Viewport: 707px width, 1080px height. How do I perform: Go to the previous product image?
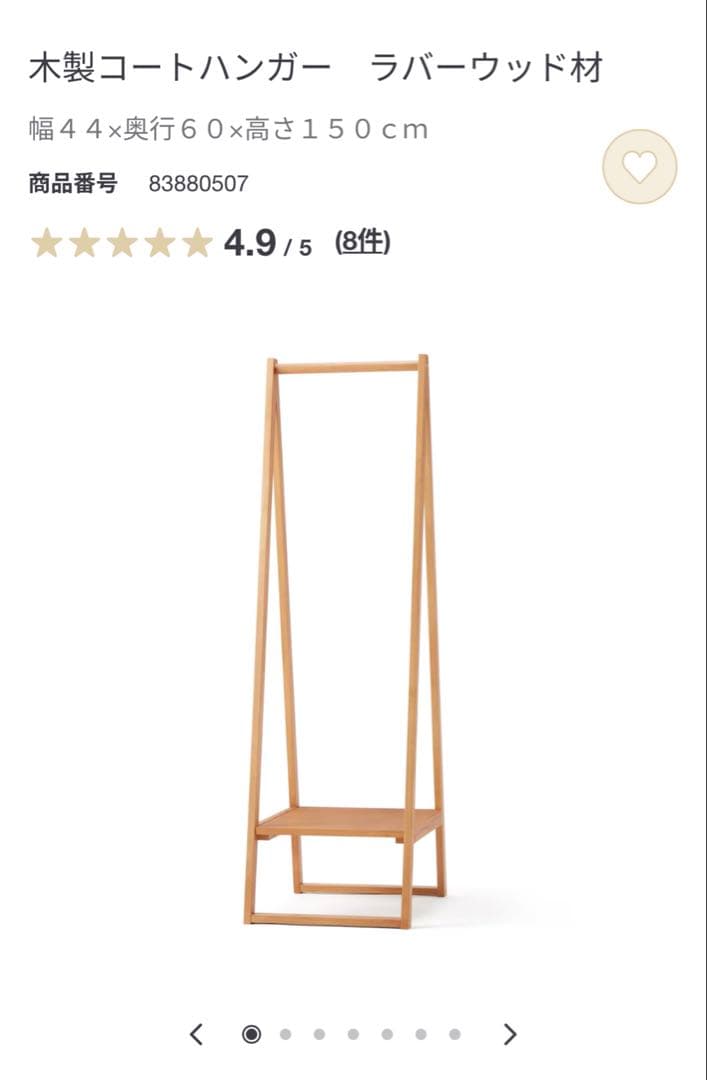[x=196, y=1034]
